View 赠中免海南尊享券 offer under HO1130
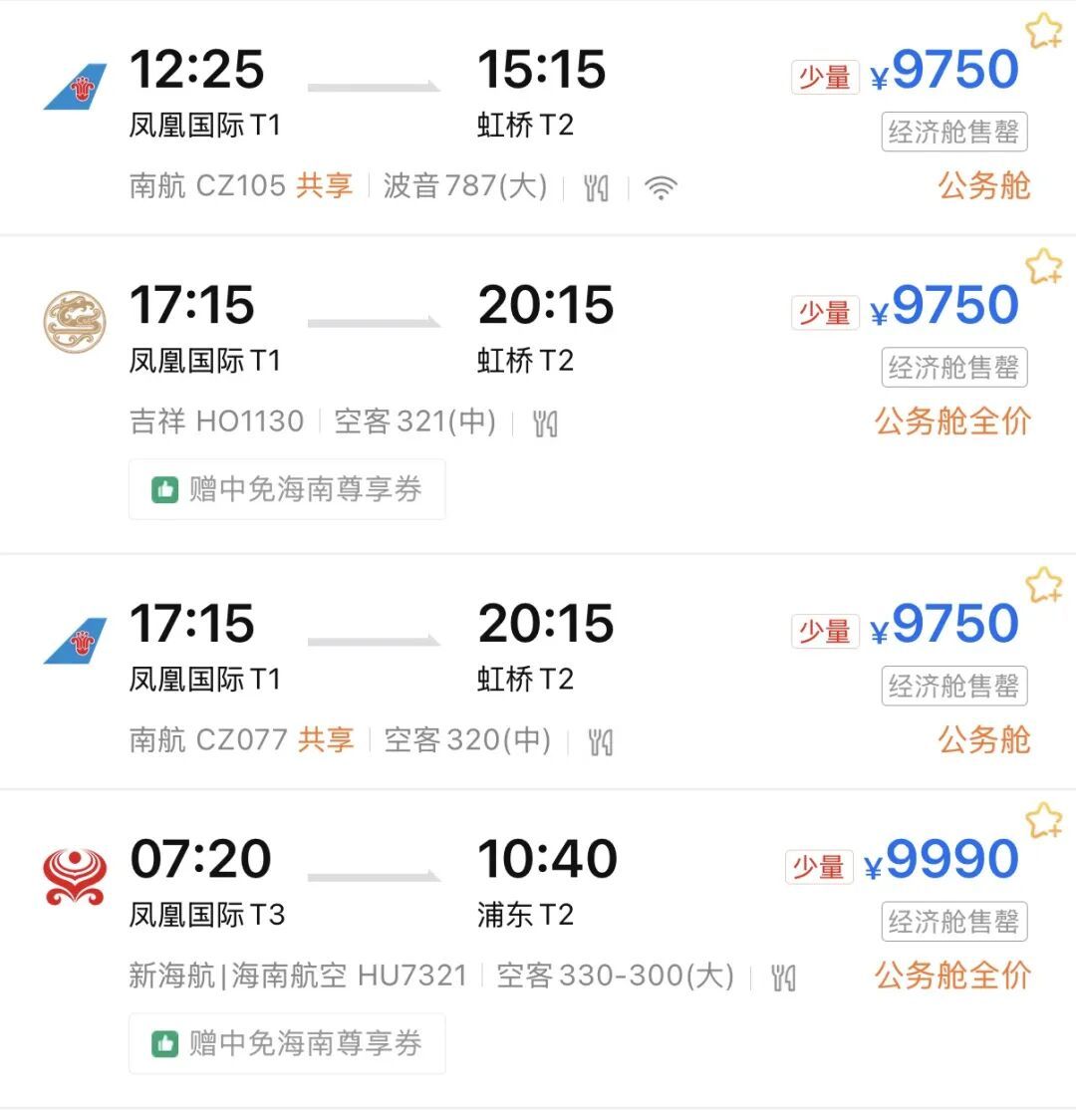The width and height of the screenshot is (1076, 1120). (287, 489)
